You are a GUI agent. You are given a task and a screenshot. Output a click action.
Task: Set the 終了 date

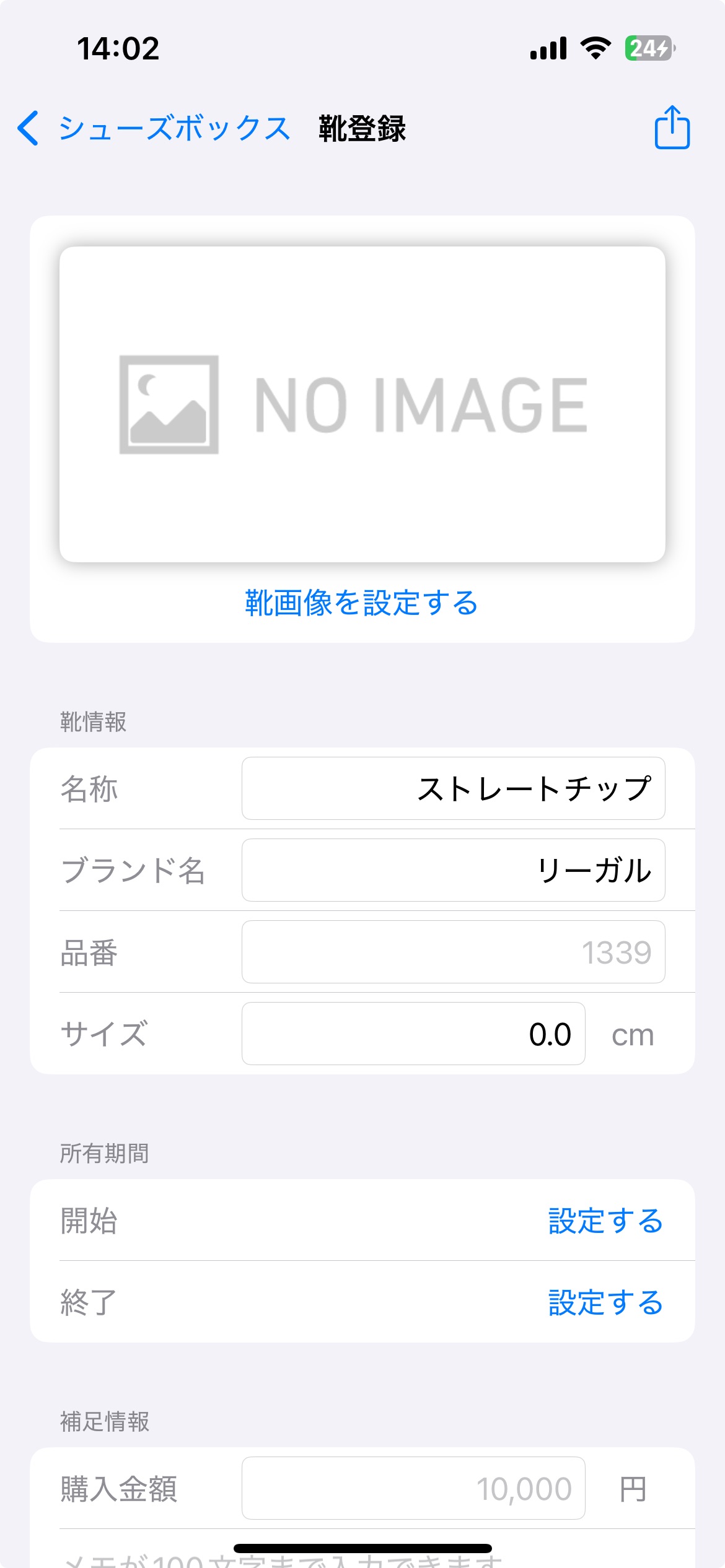[605, 1302]
